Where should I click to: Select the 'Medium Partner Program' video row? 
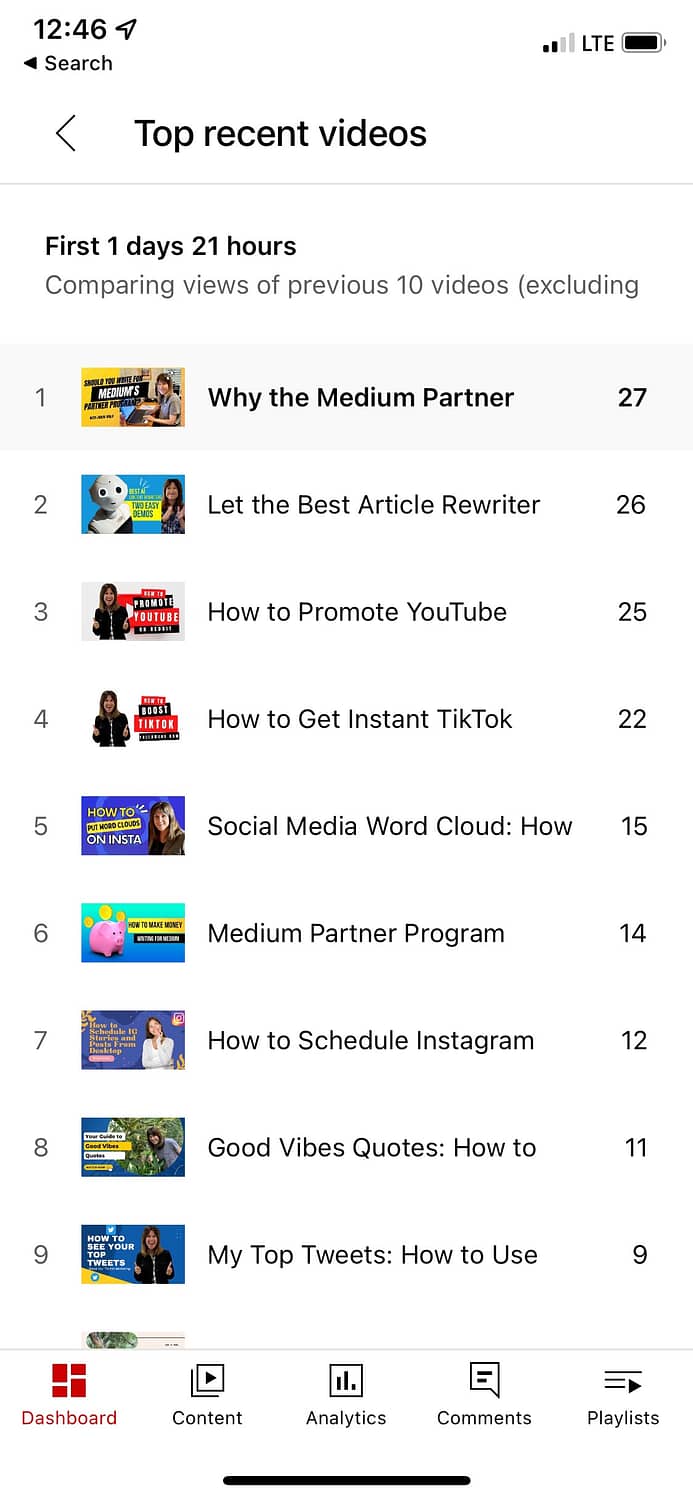(356, 933)
